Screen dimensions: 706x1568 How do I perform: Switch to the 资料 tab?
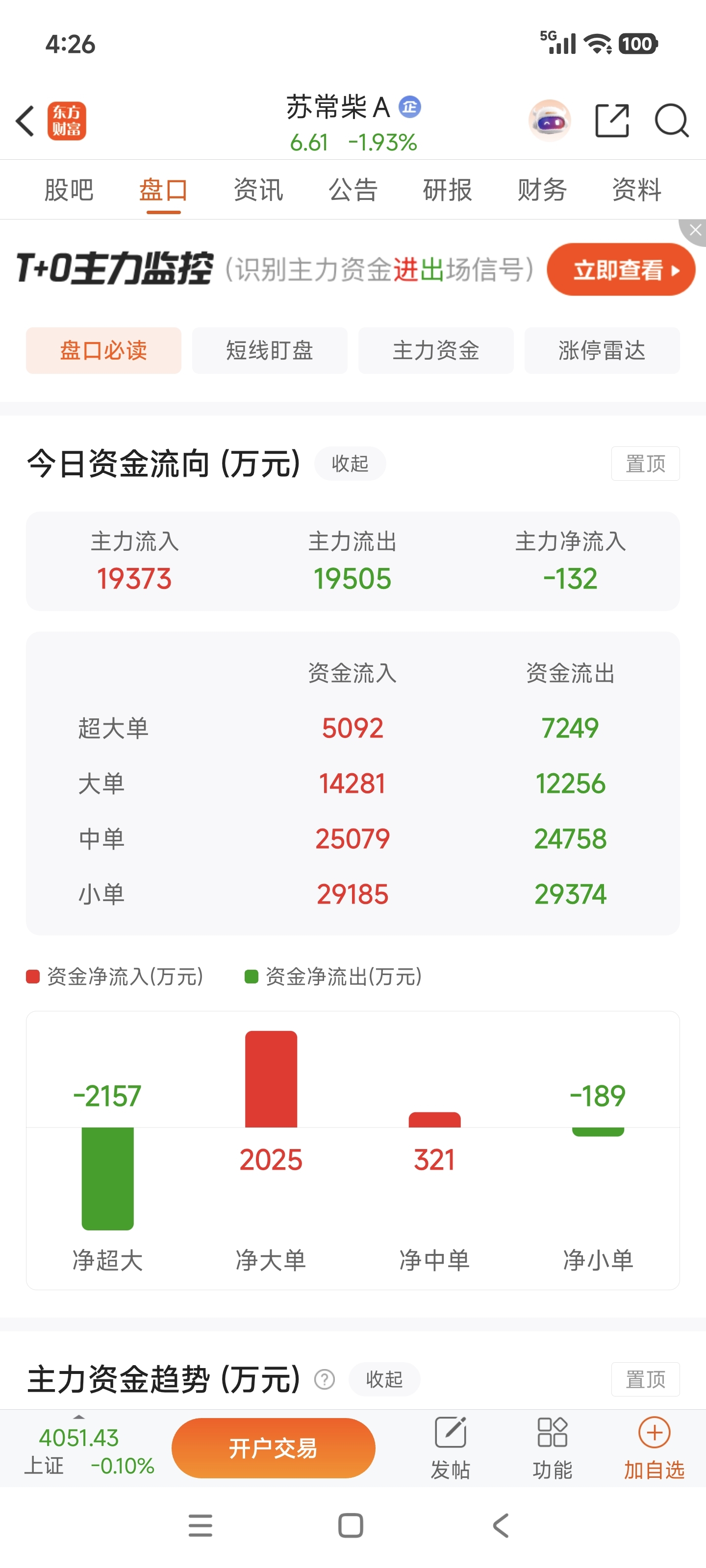[636, 190]
